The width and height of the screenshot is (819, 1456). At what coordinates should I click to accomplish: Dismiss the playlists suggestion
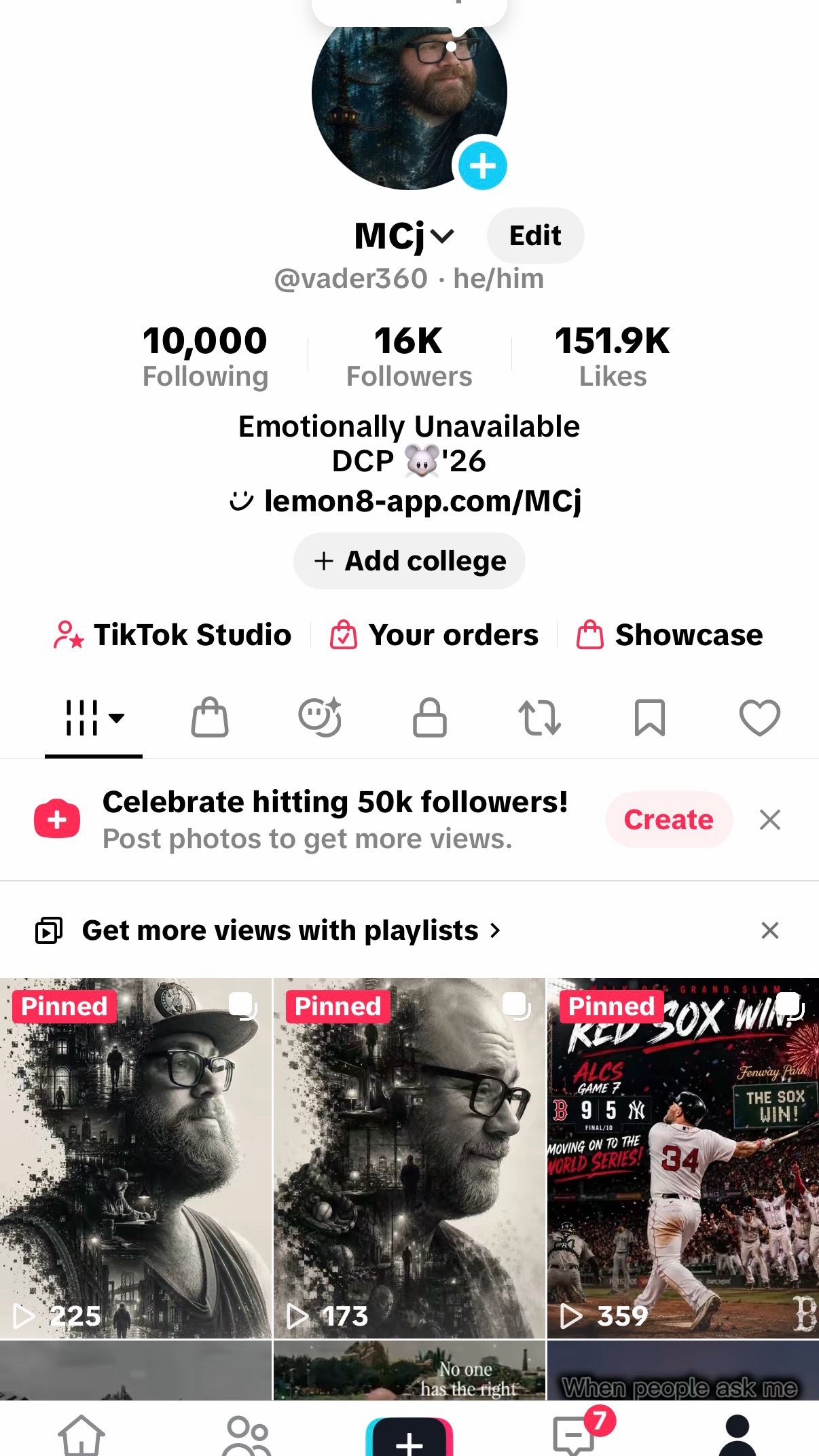pyautogui.click(x=769, y=930)
